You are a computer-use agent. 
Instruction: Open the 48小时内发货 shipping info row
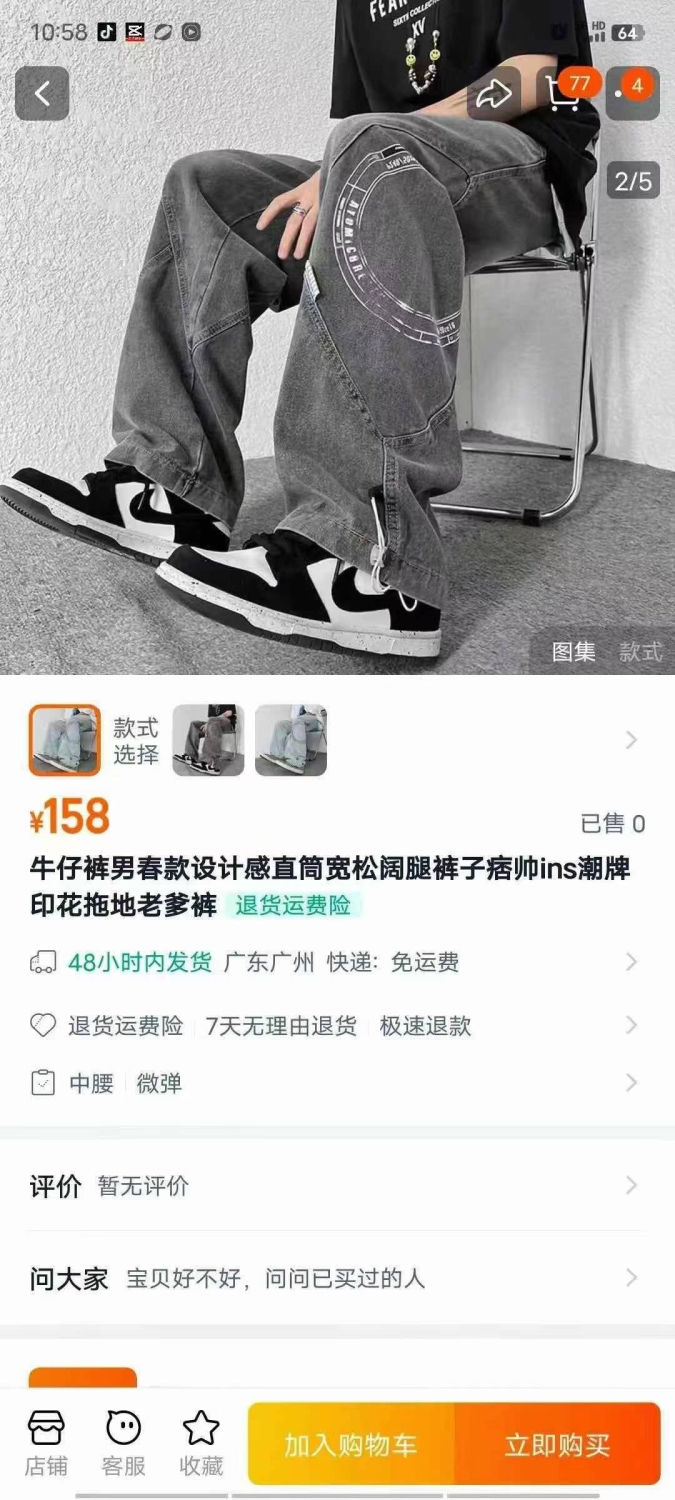[337, 962]
